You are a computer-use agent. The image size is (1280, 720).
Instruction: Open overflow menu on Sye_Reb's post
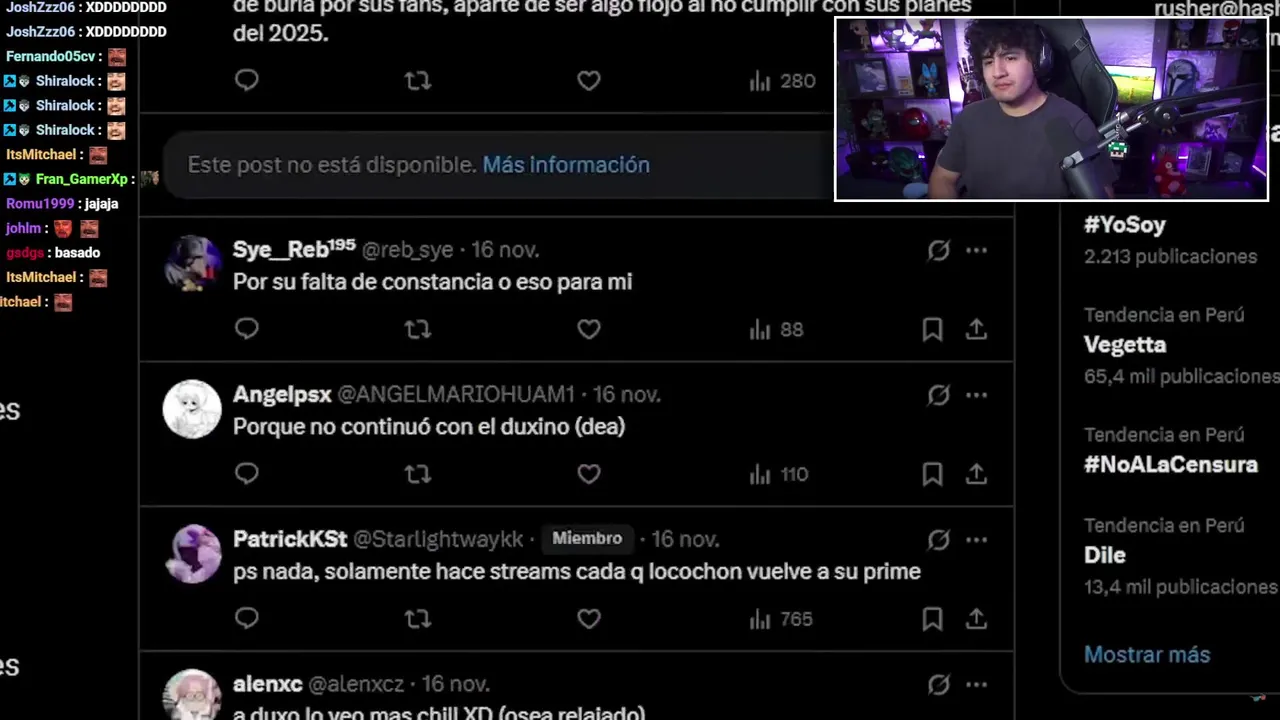976,250
